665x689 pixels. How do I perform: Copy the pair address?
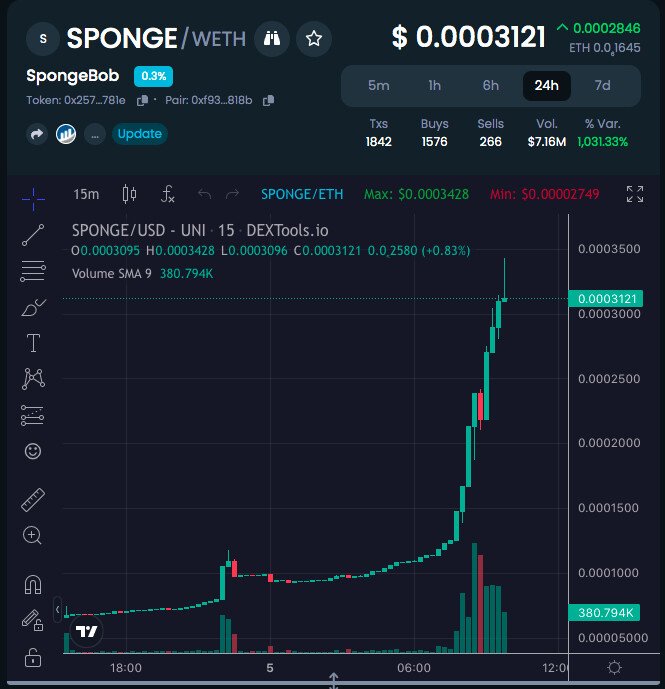(x=268, y=100)
